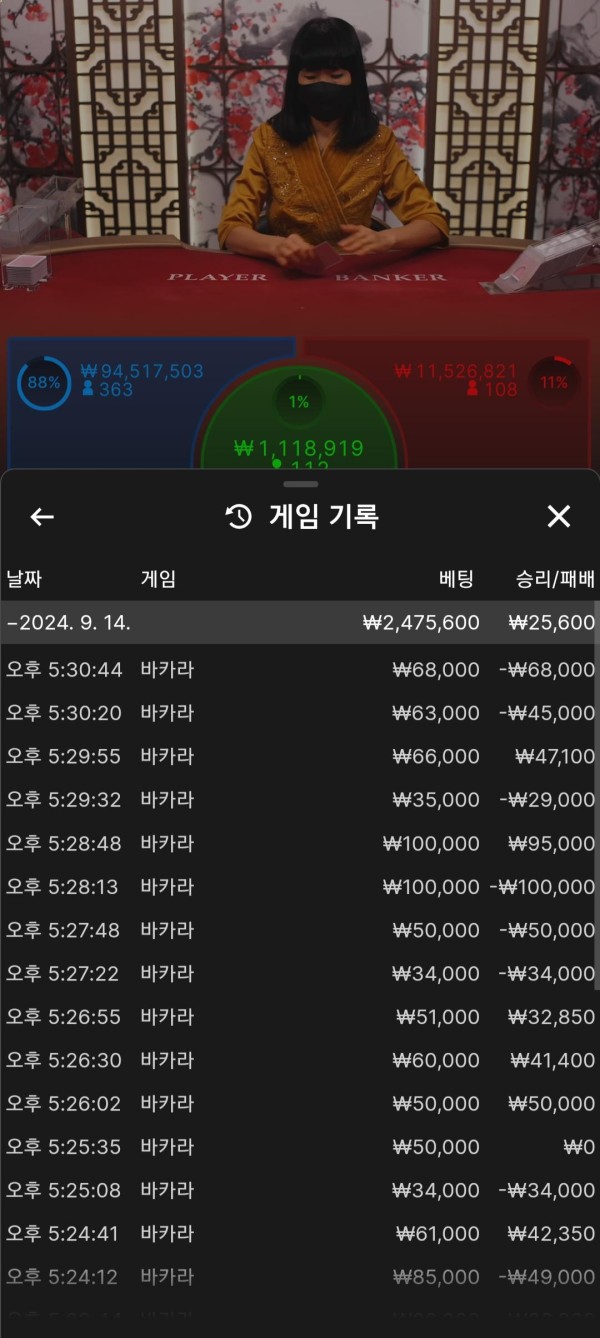View the 오후 5:27:48 baccarat round

click(x=298, y=930)
